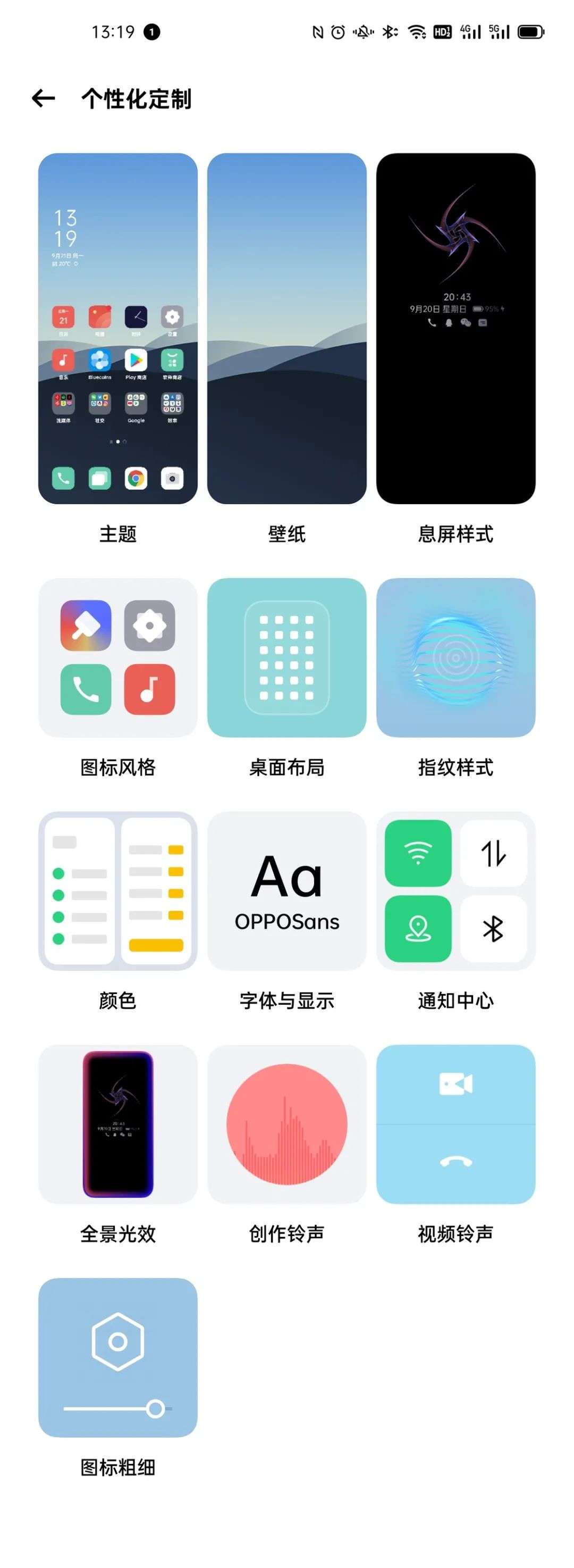Go back from 个性化定制 page
Screen dimensions: 574x1568
tap(43, 98)
